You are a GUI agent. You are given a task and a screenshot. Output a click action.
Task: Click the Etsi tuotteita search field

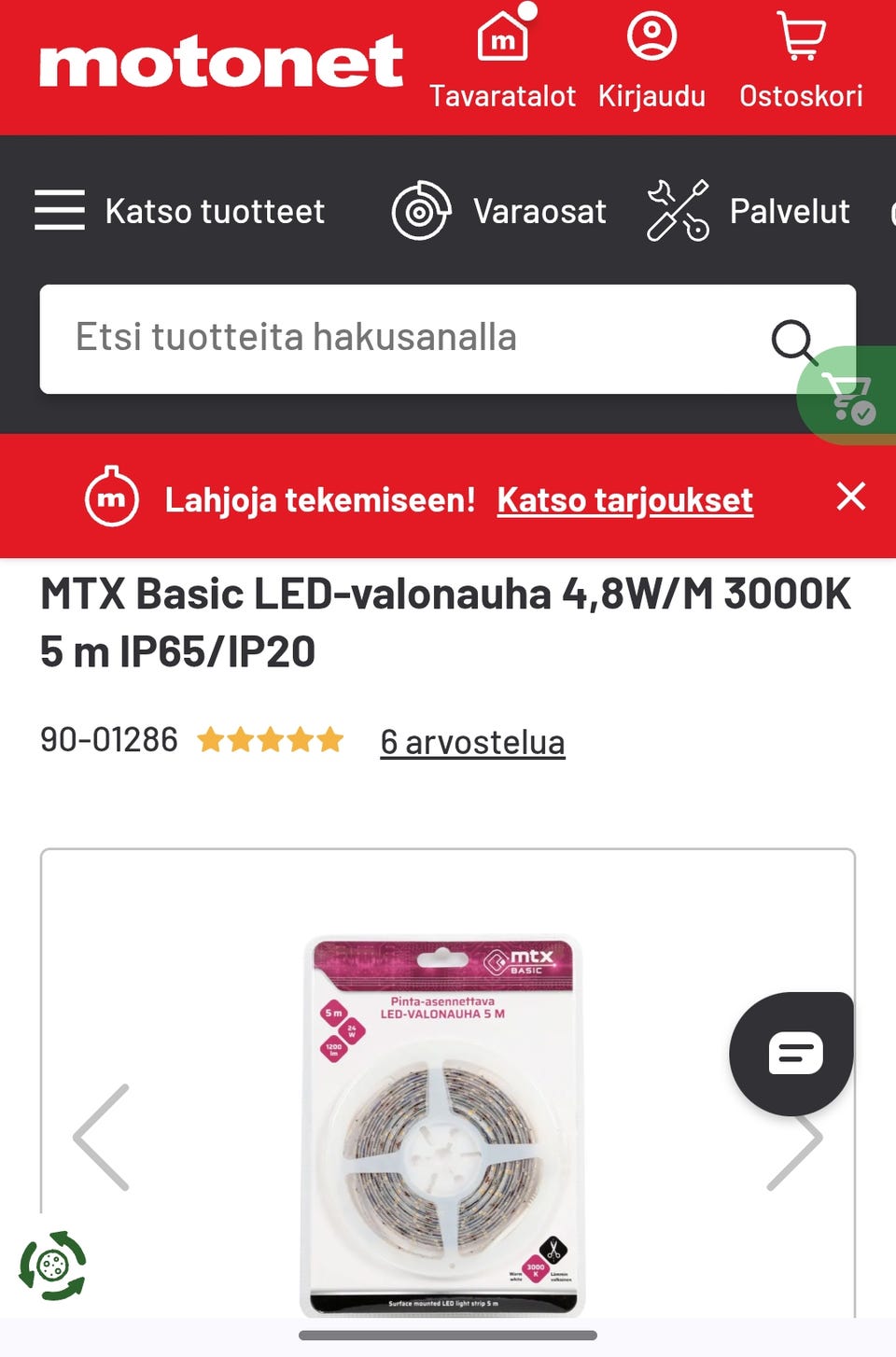(x=373, y=338)
